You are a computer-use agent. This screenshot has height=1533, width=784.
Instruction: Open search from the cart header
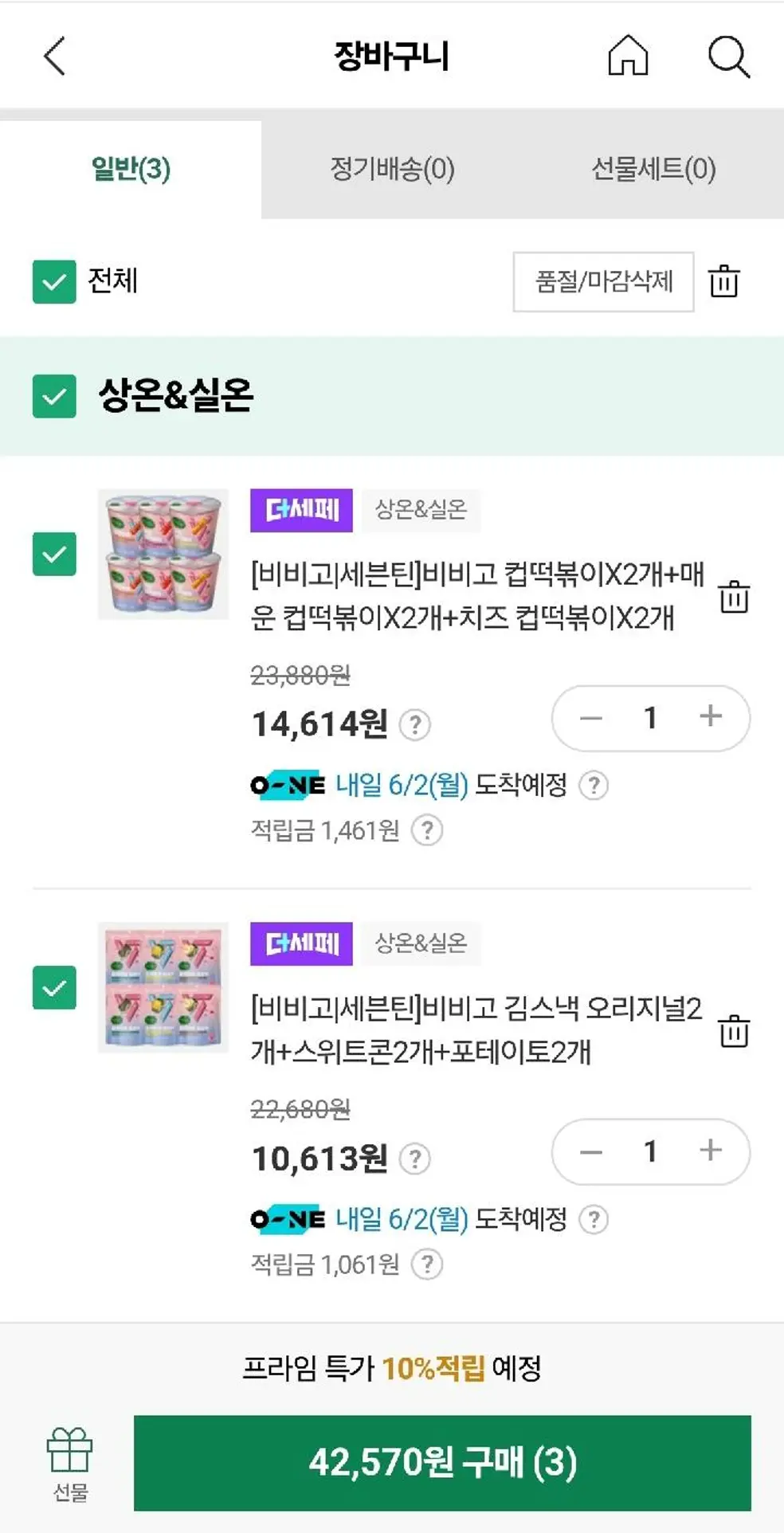tap(728, 57)
